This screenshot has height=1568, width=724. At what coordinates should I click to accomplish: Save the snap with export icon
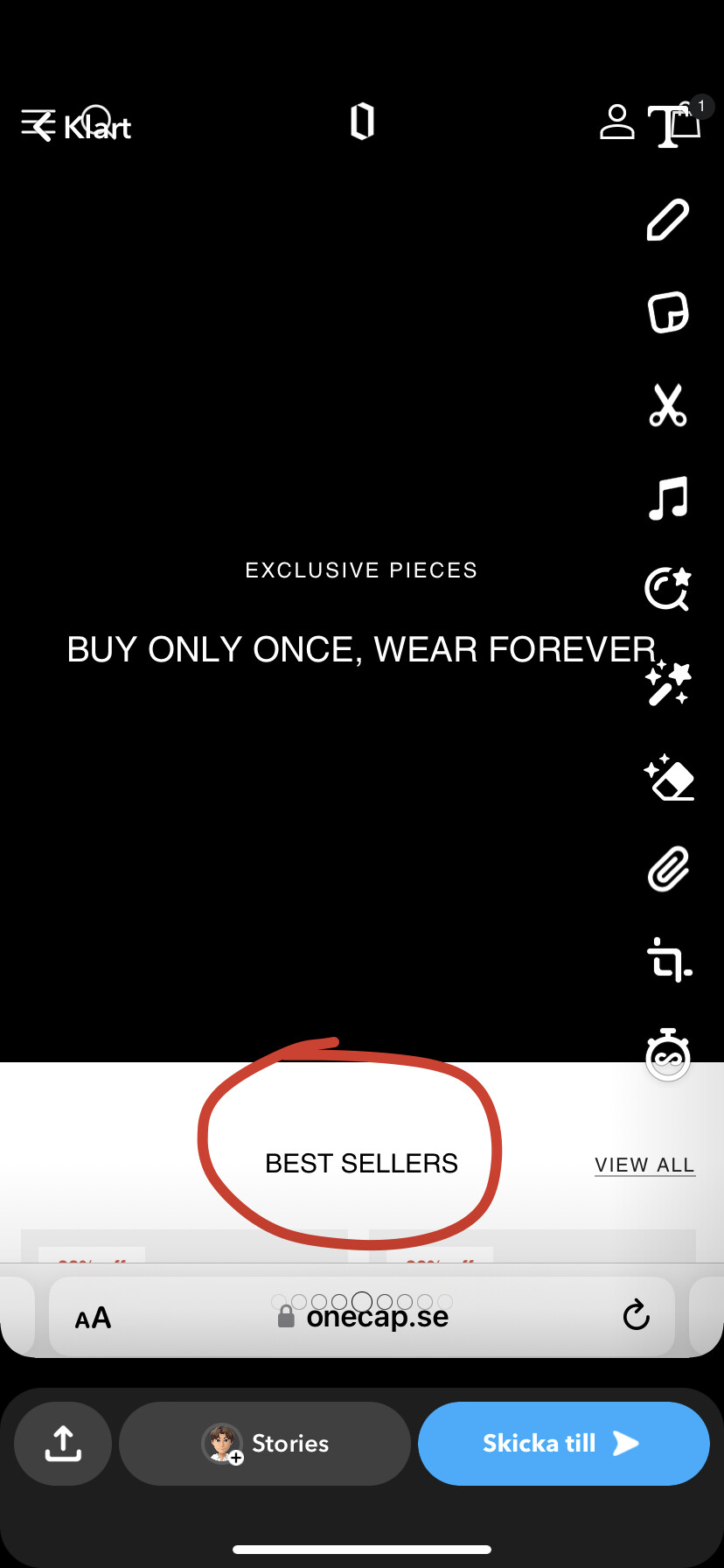tap(63, 1444)
